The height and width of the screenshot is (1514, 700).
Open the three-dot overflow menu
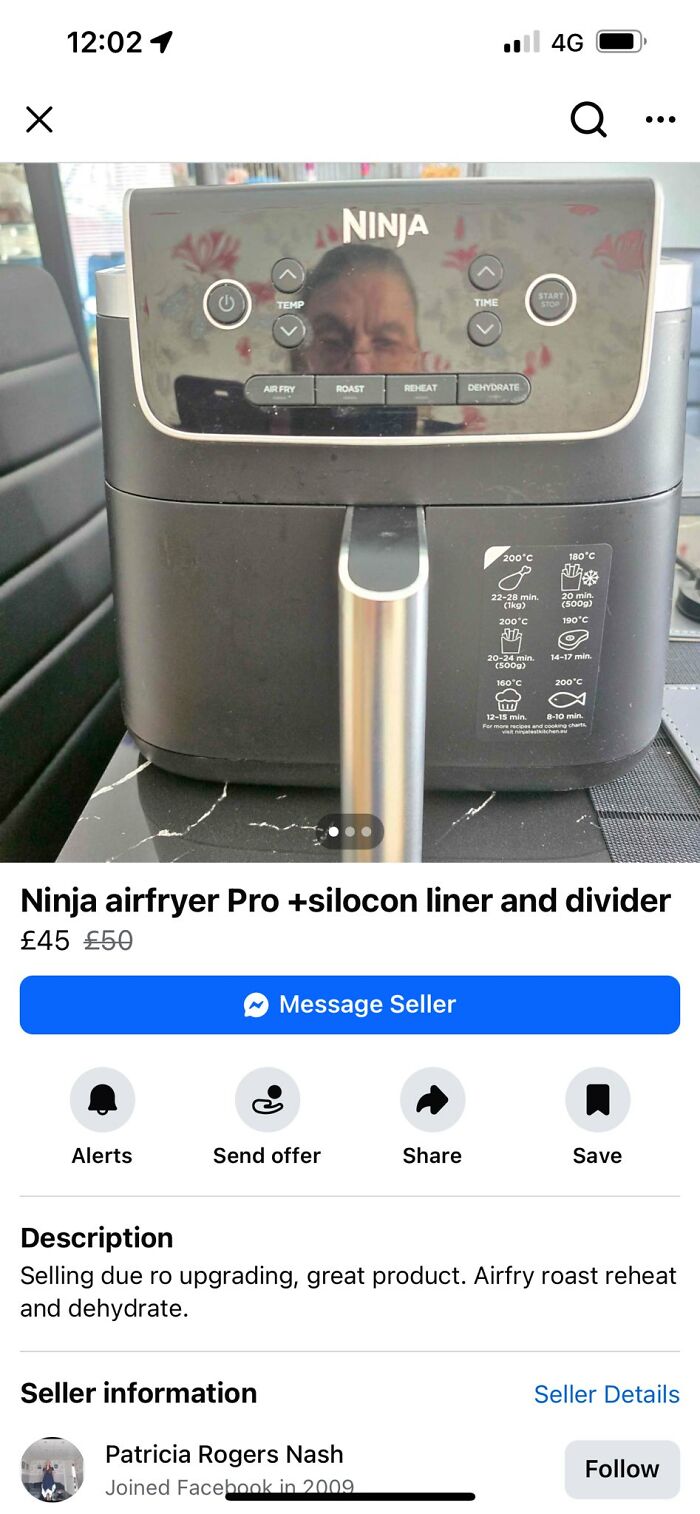coord(660,120)
